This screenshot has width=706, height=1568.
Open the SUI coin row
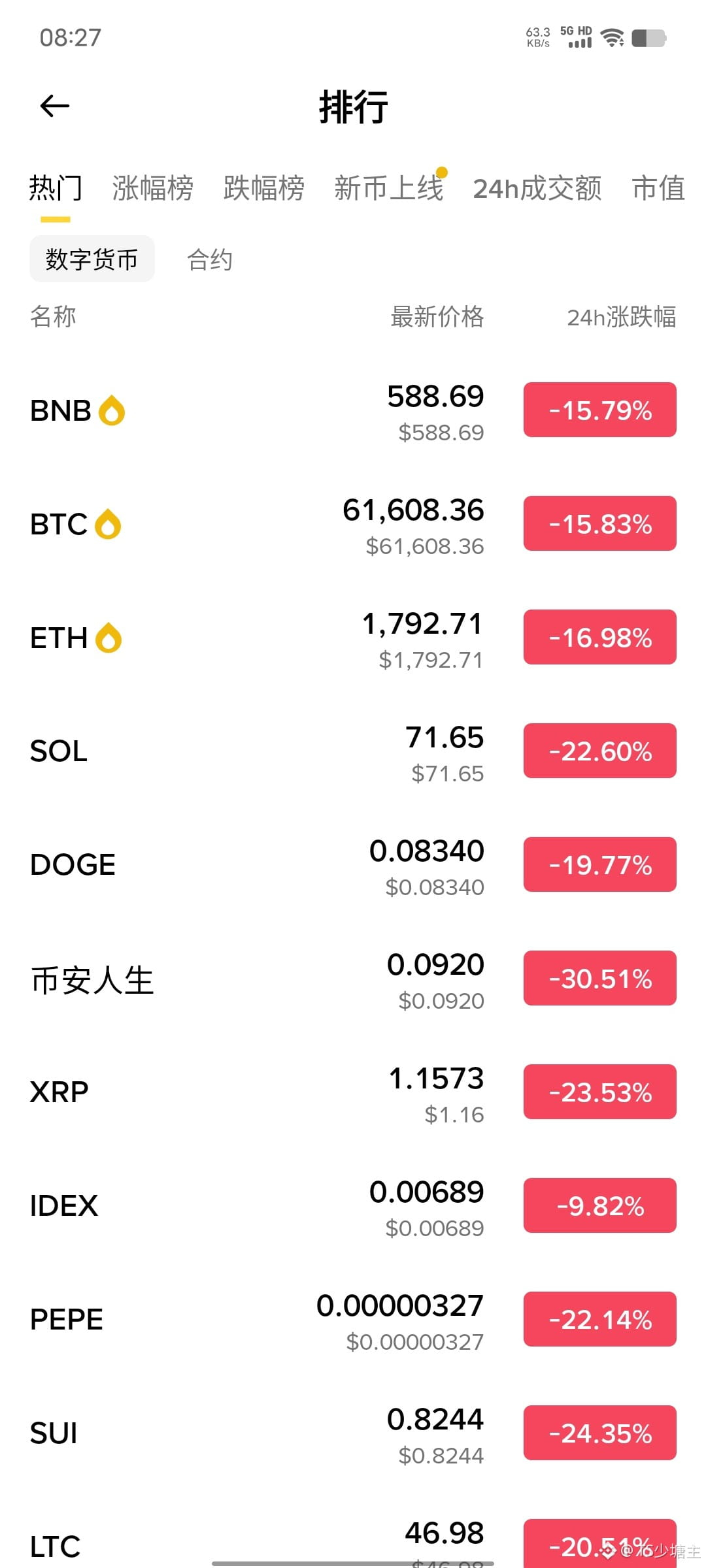(353, 1433)
